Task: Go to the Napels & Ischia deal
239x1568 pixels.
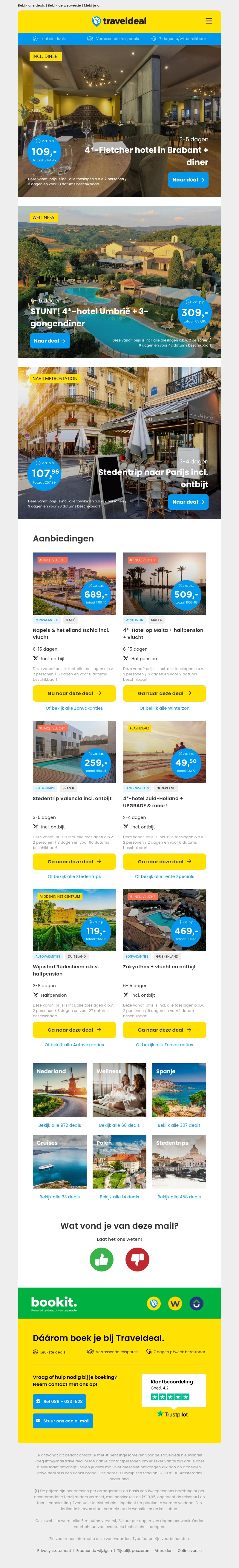Action: click(x=74, y=693)
